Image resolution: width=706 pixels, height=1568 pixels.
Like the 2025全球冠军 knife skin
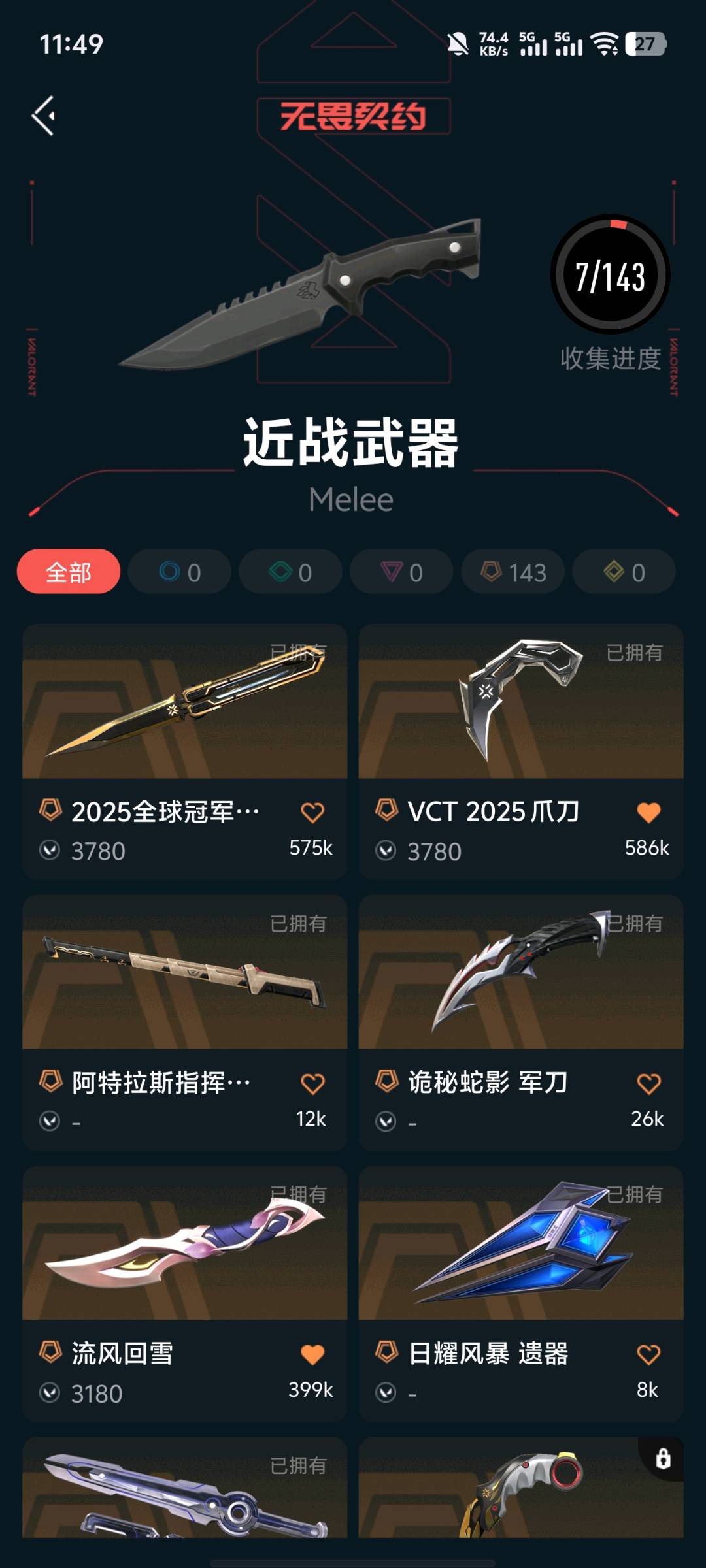pos(312,813)
